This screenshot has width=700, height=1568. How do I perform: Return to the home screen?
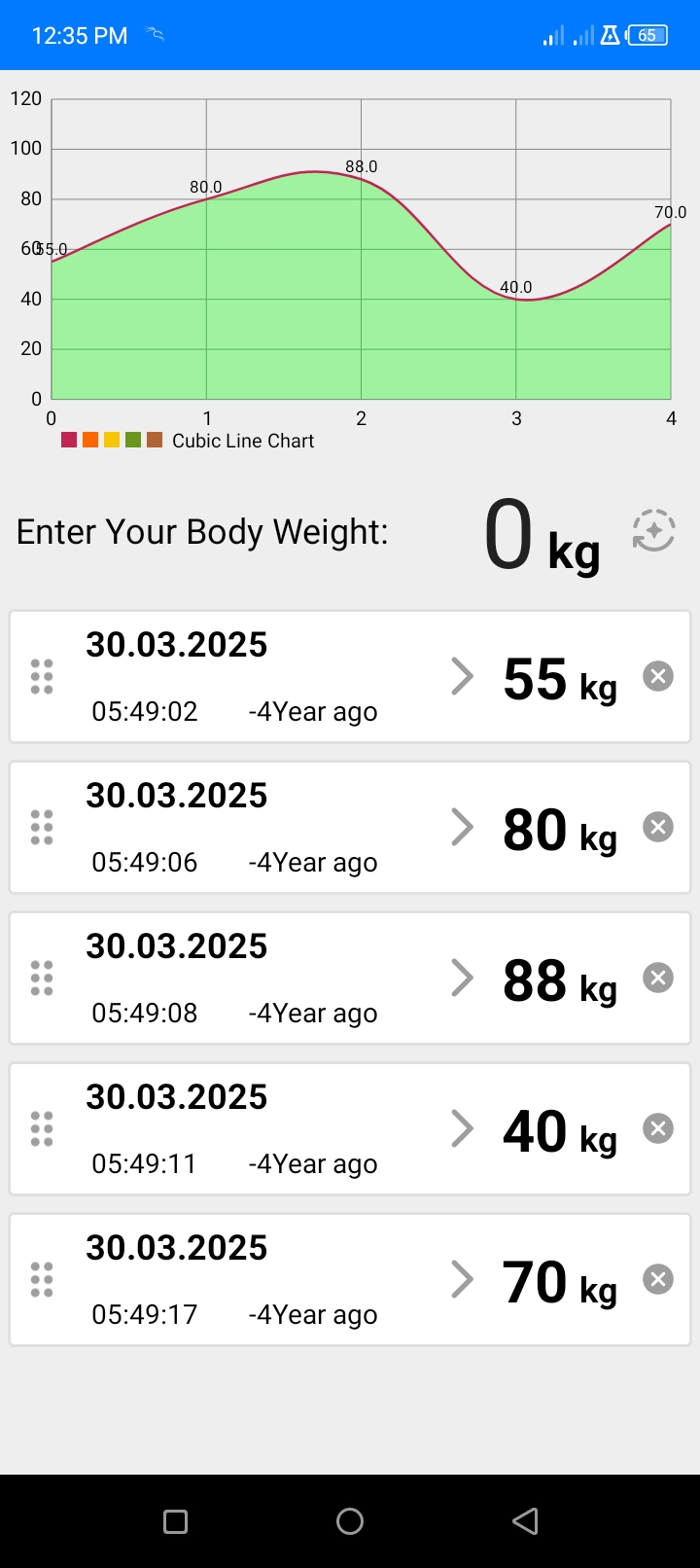coord(350,1521)
